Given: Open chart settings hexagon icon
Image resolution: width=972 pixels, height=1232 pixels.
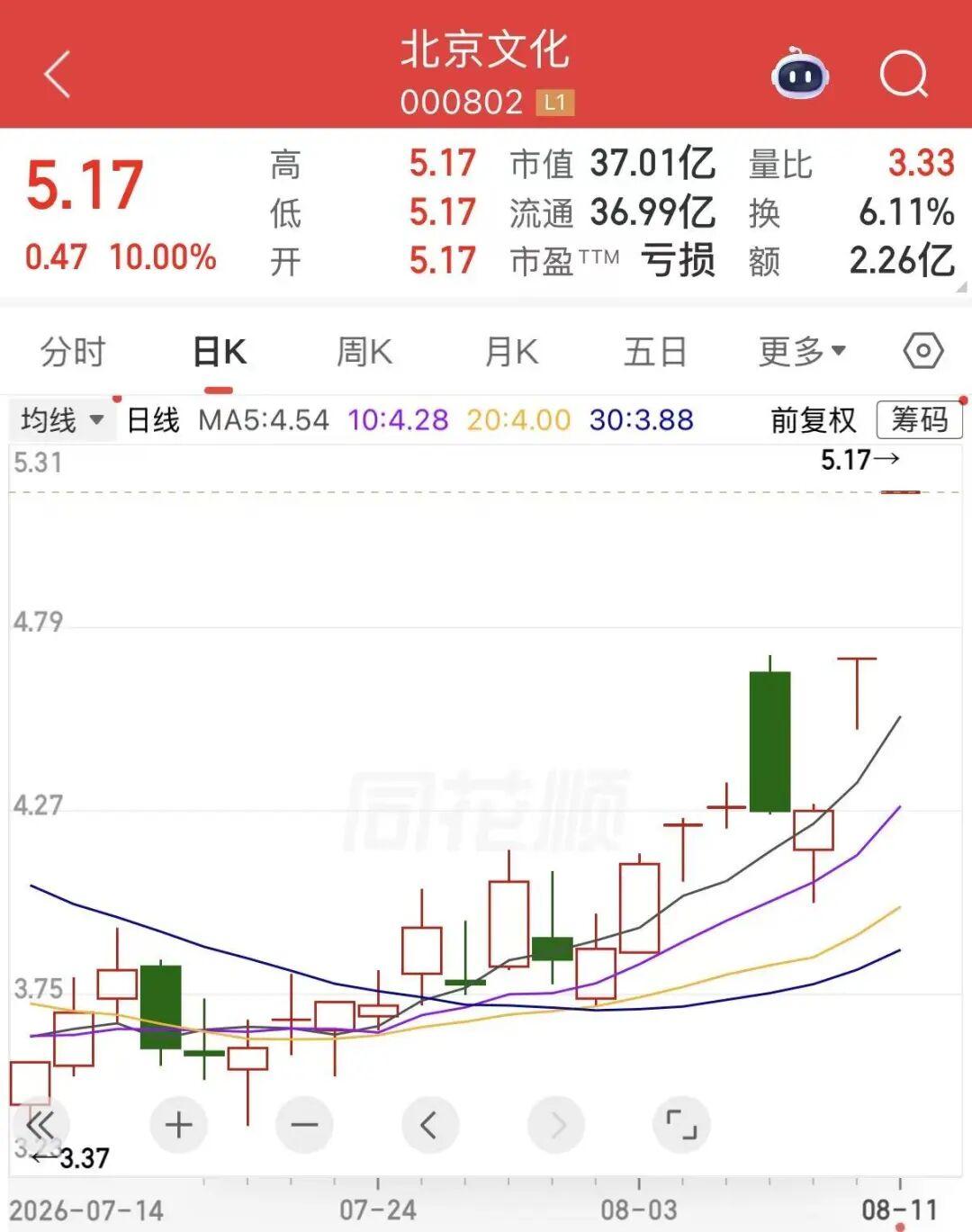Looking at the screenshot, I should coord(923,351).
